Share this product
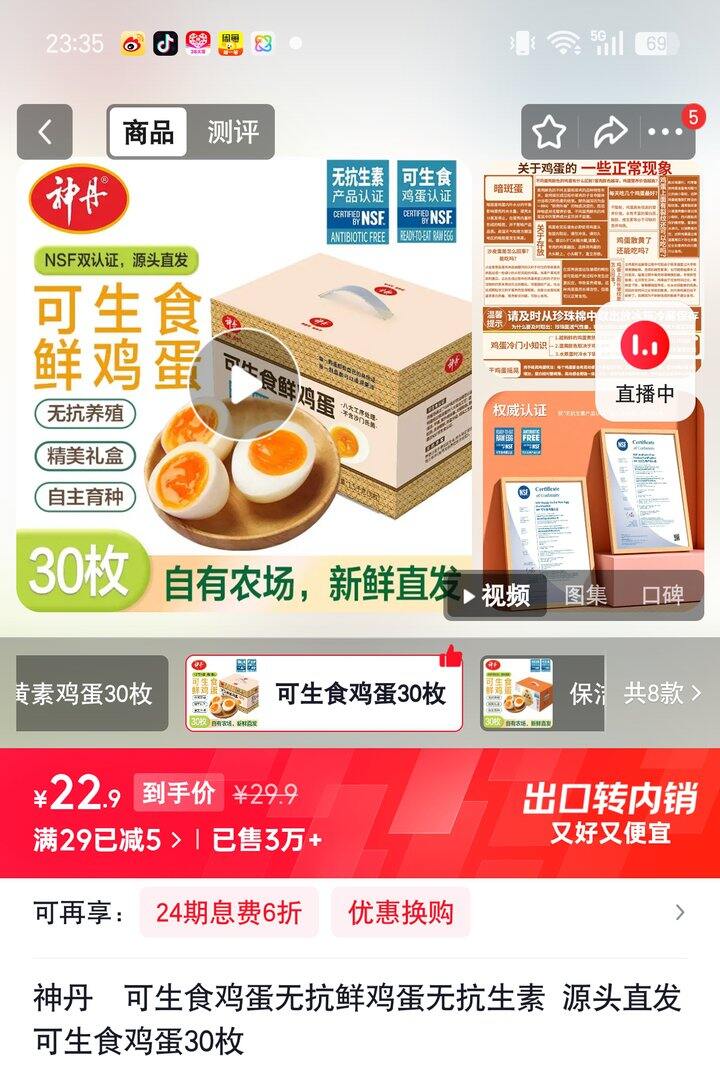Image resolution: width=720 pixels, height=1070 pixels. (x=608, y=132)
